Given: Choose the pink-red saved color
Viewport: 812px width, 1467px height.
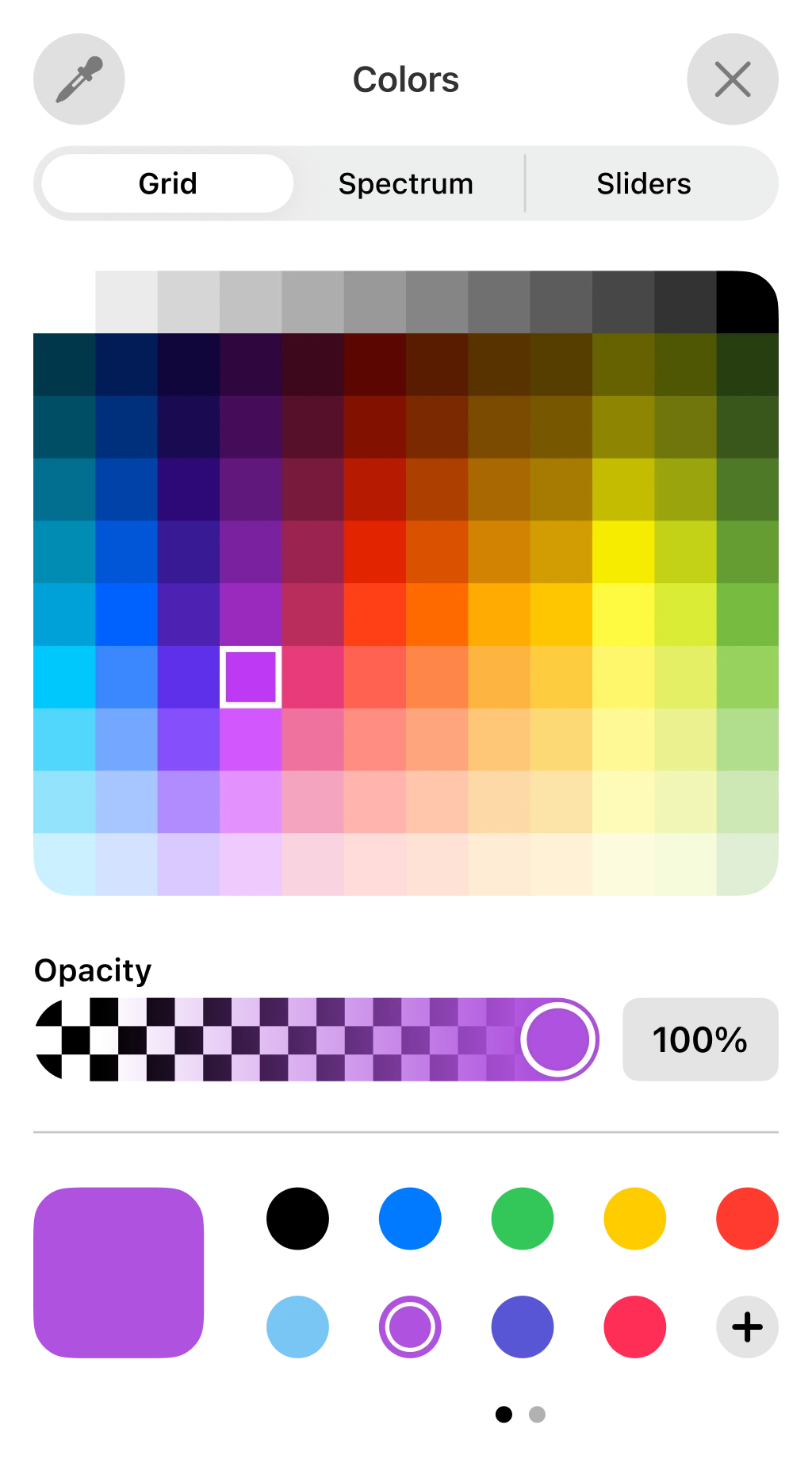Looking at the screenshot, I should click(x=635, y=1327).
